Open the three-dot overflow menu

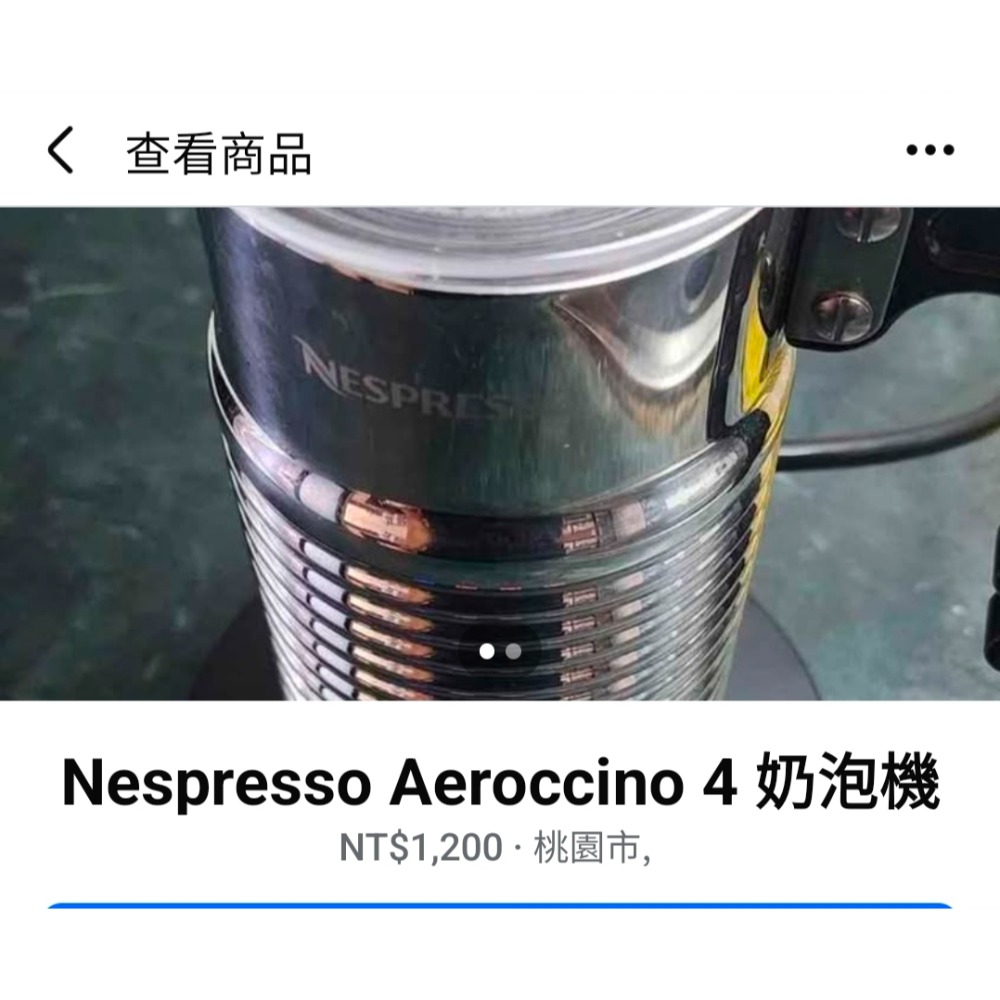click(x=929, y=151)
